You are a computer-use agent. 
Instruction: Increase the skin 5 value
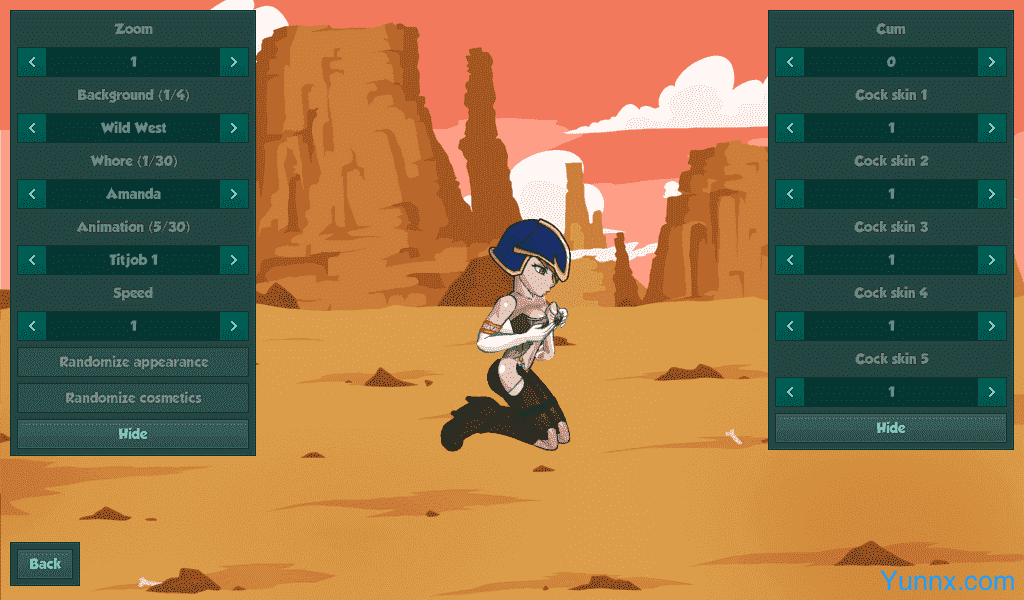[x=991, y=392]
